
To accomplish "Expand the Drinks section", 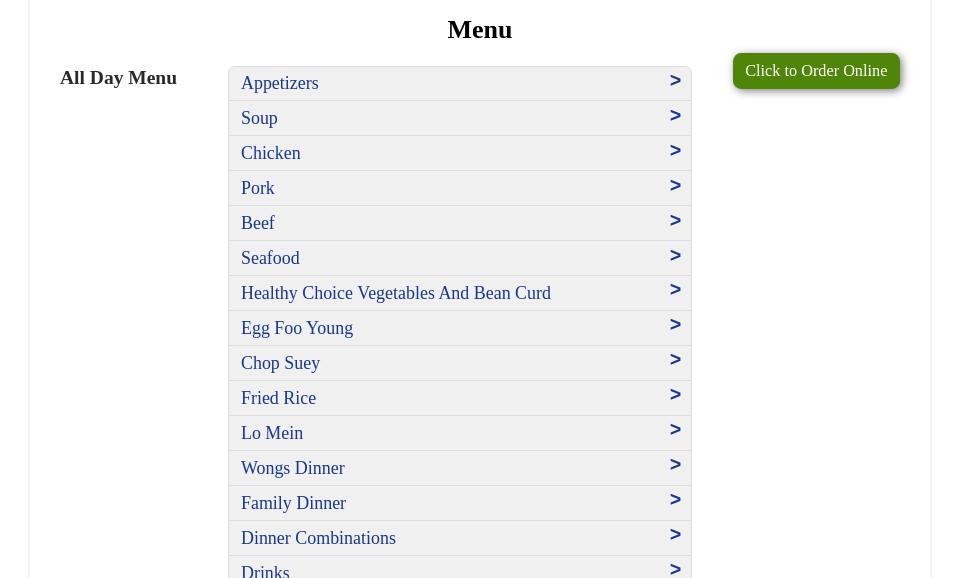I will (x=459, y=569).
